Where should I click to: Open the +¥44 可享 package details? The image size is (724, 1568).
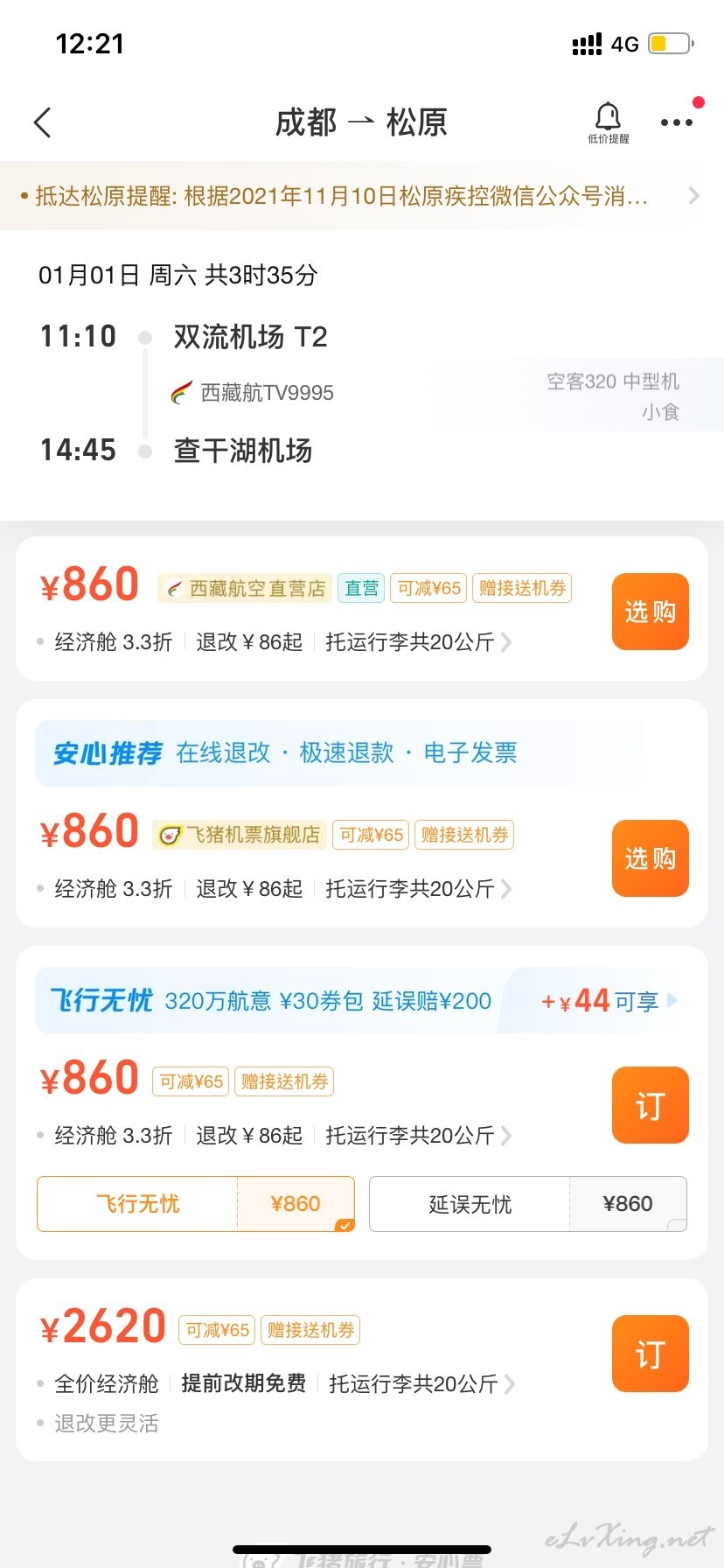[x=609, y=1000]
